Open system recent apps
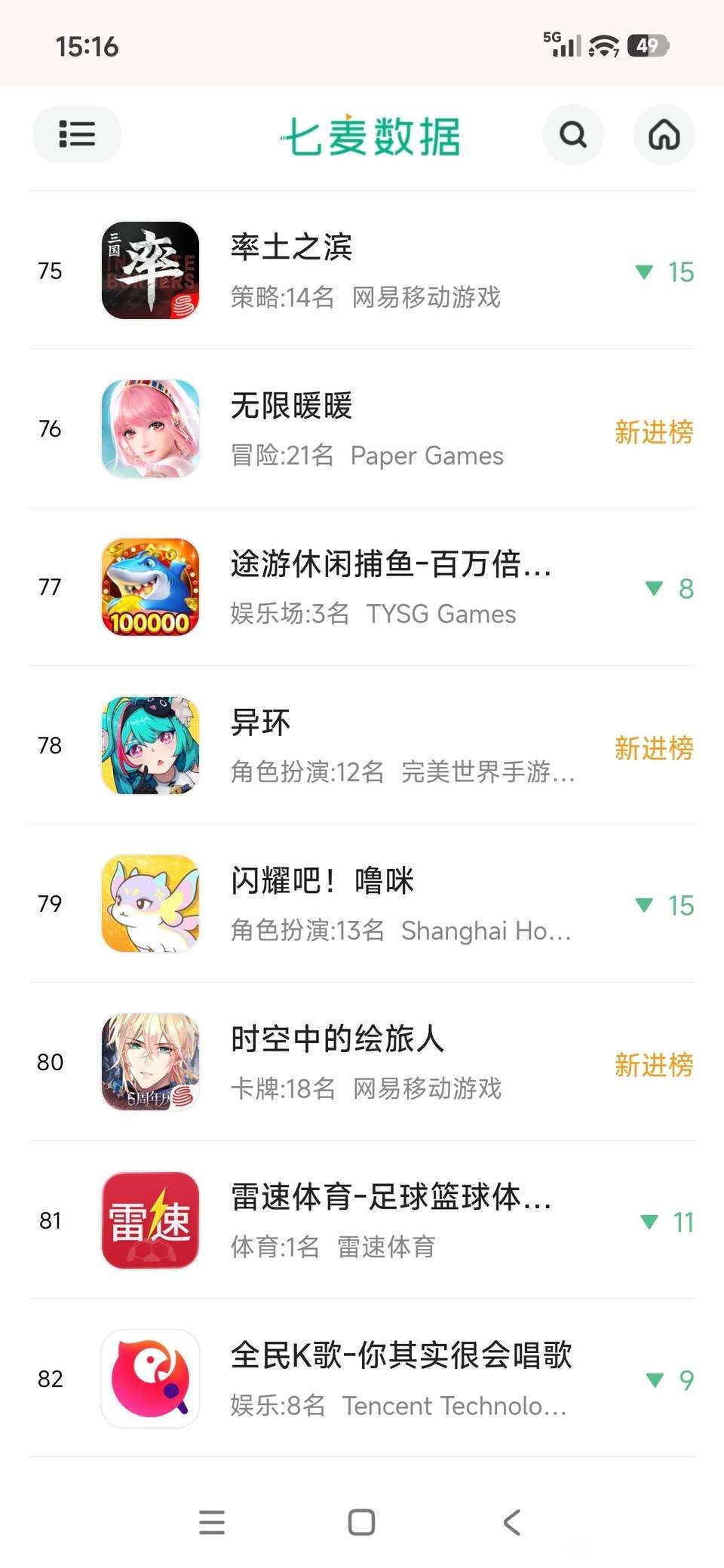 coord(212,1522)
